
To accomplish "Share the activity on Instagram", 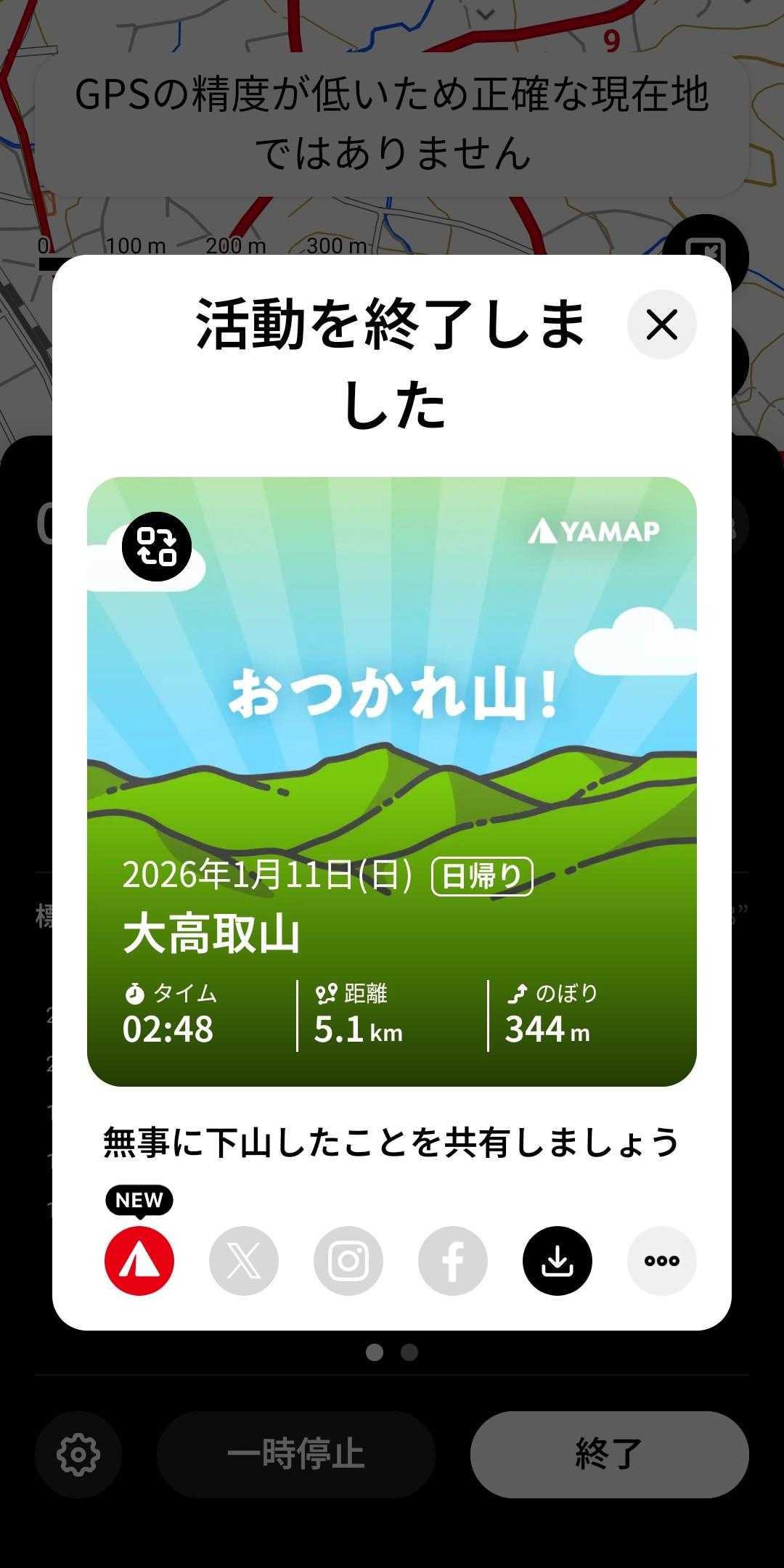I will [348, 1261].
